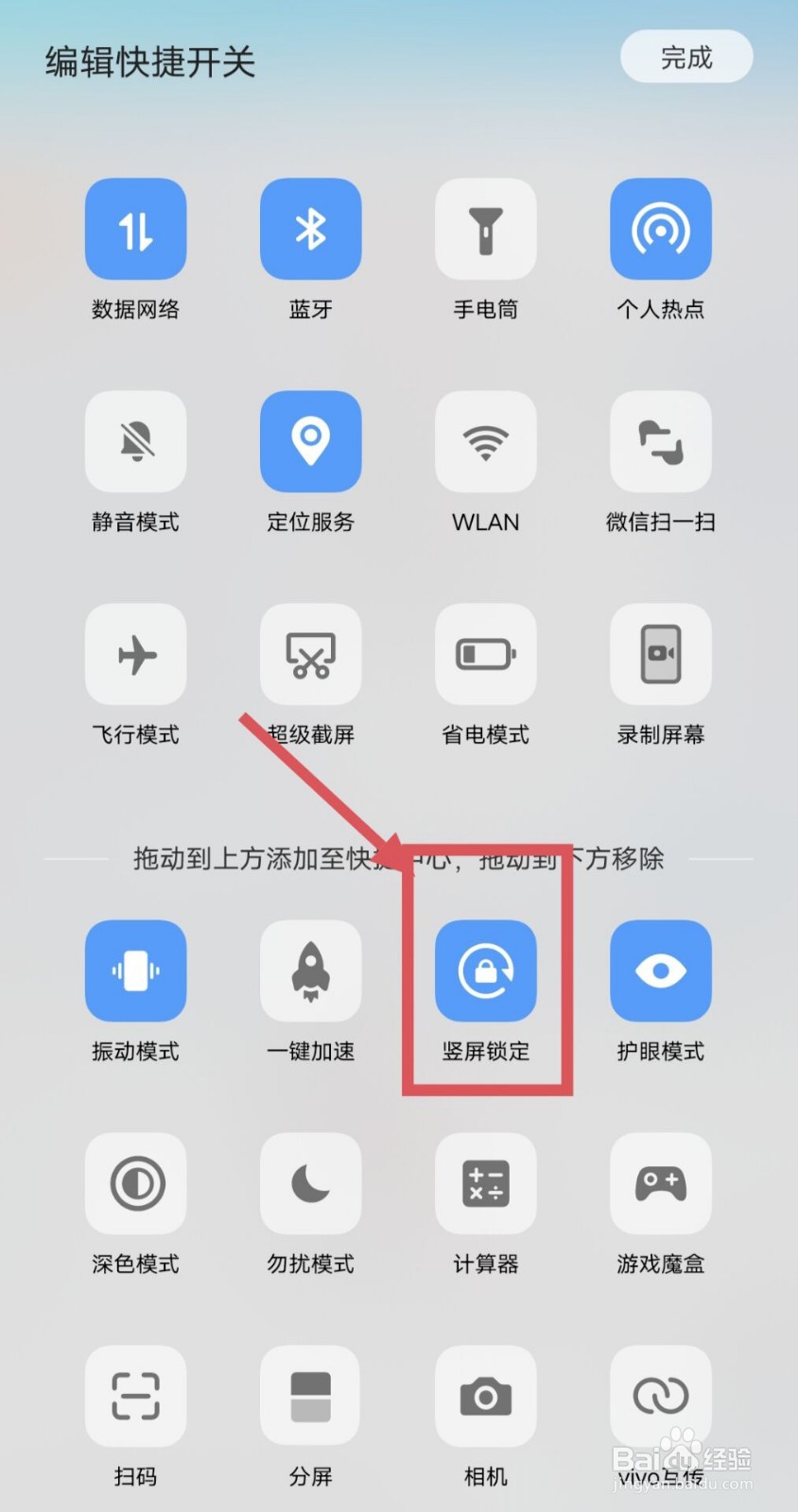Screen dimensions: 798x1512
Task: Tap the 一键加速 one-tap speedup rocket icon
Action: click(310, 971)
